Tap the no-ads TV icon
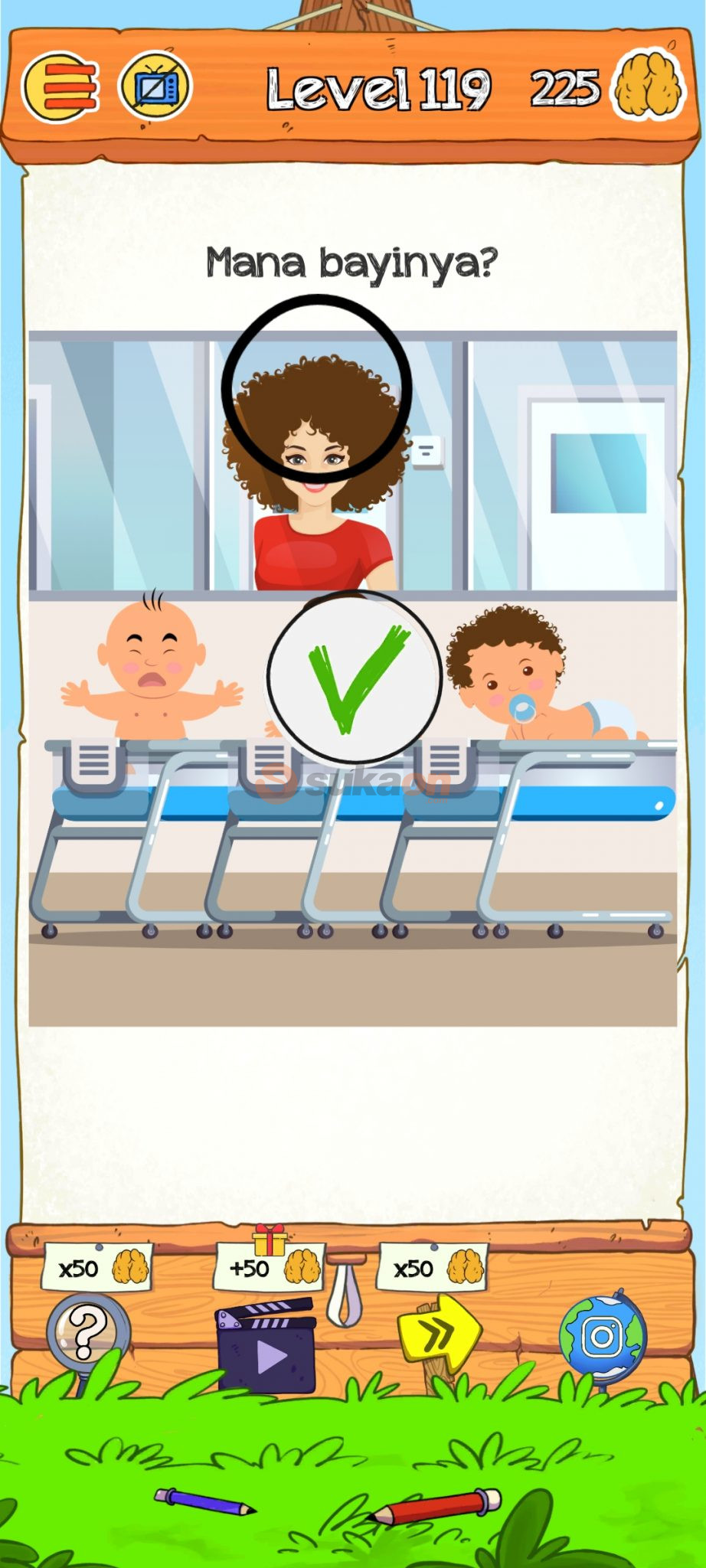Screen dimensions: 706x1568 [x=155, y=87]
